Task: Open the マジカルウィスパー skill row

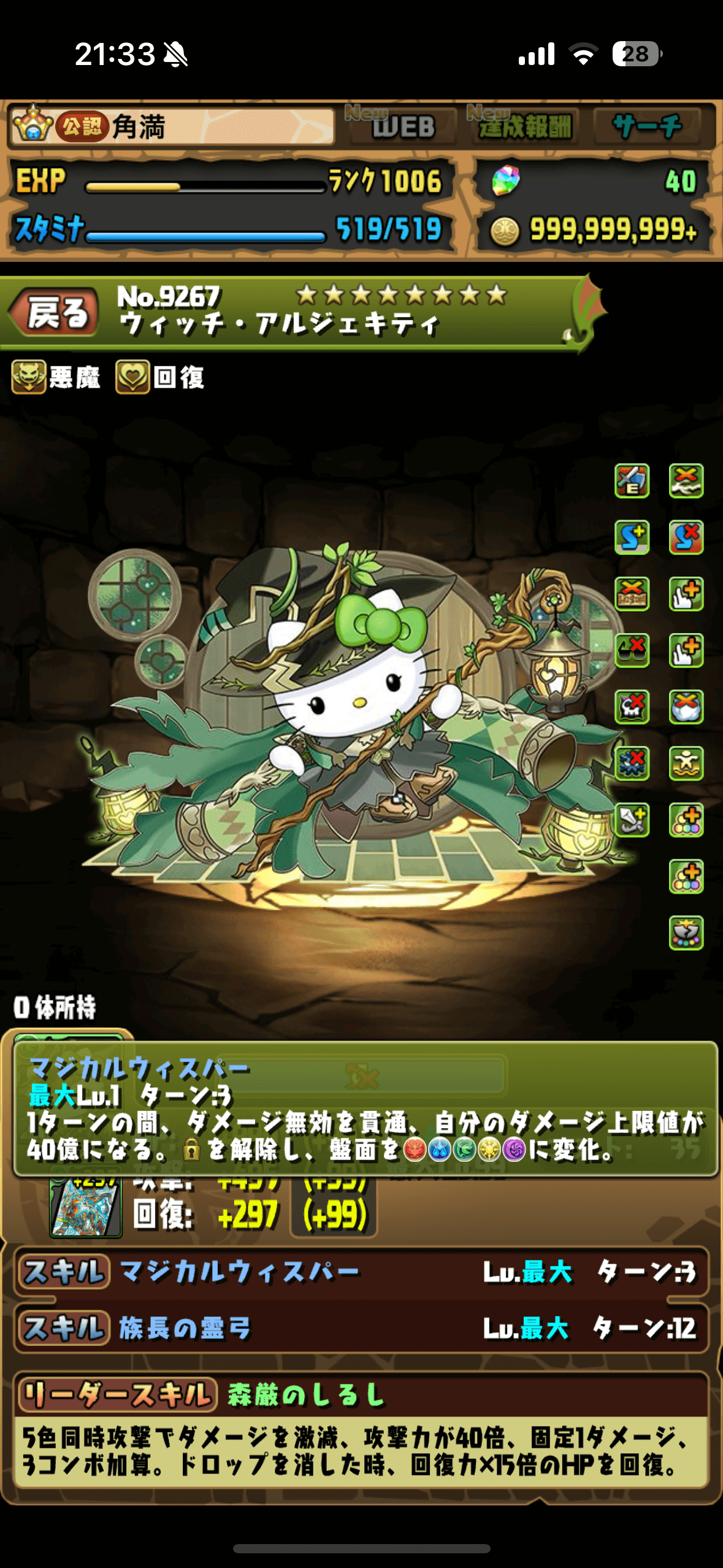Action: (x=361, y=1271)
